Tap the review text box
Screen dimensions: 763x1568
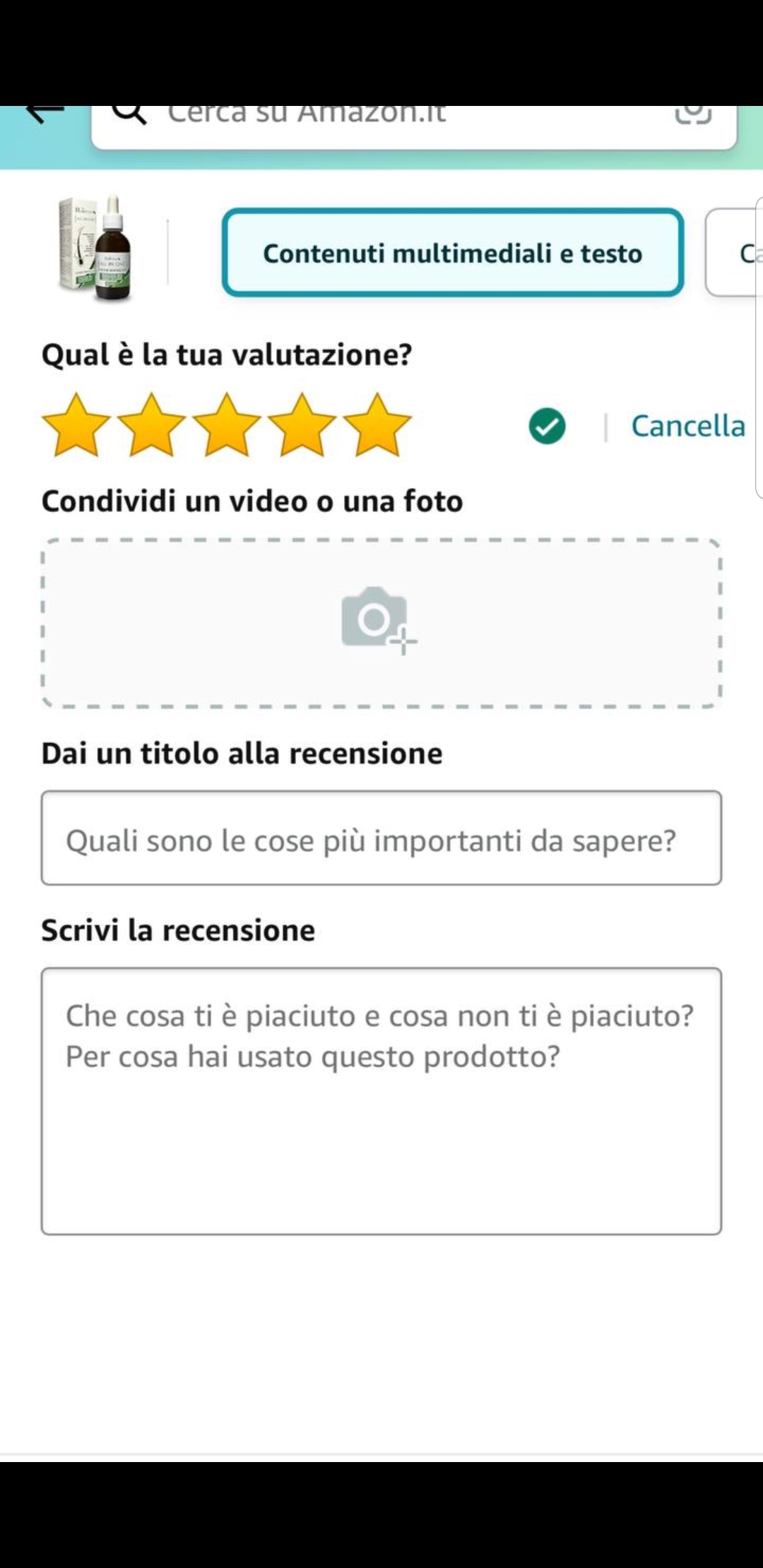381,1100
